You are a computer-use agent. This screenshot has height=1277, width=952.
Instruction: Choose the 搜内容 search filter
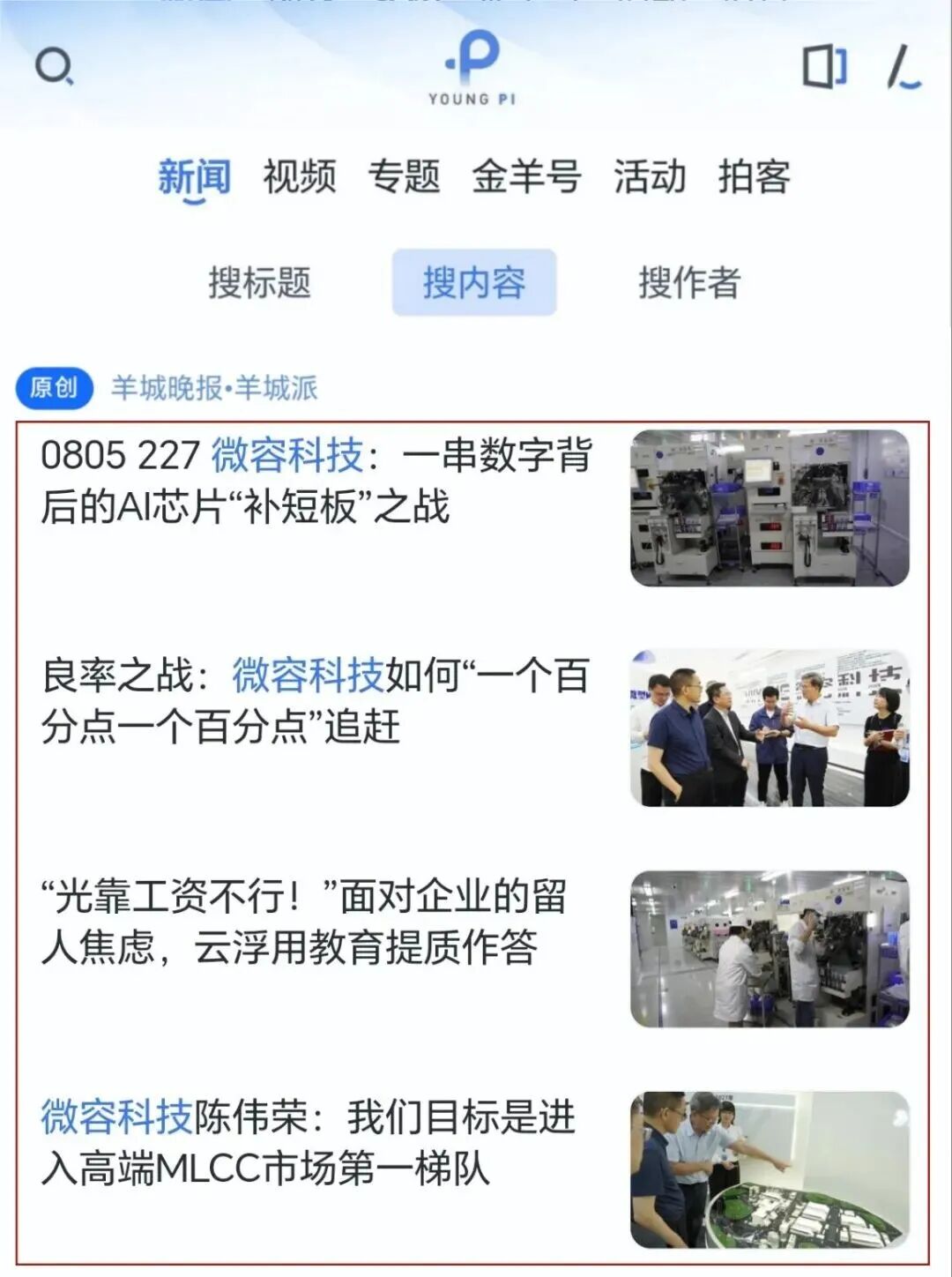474,283
